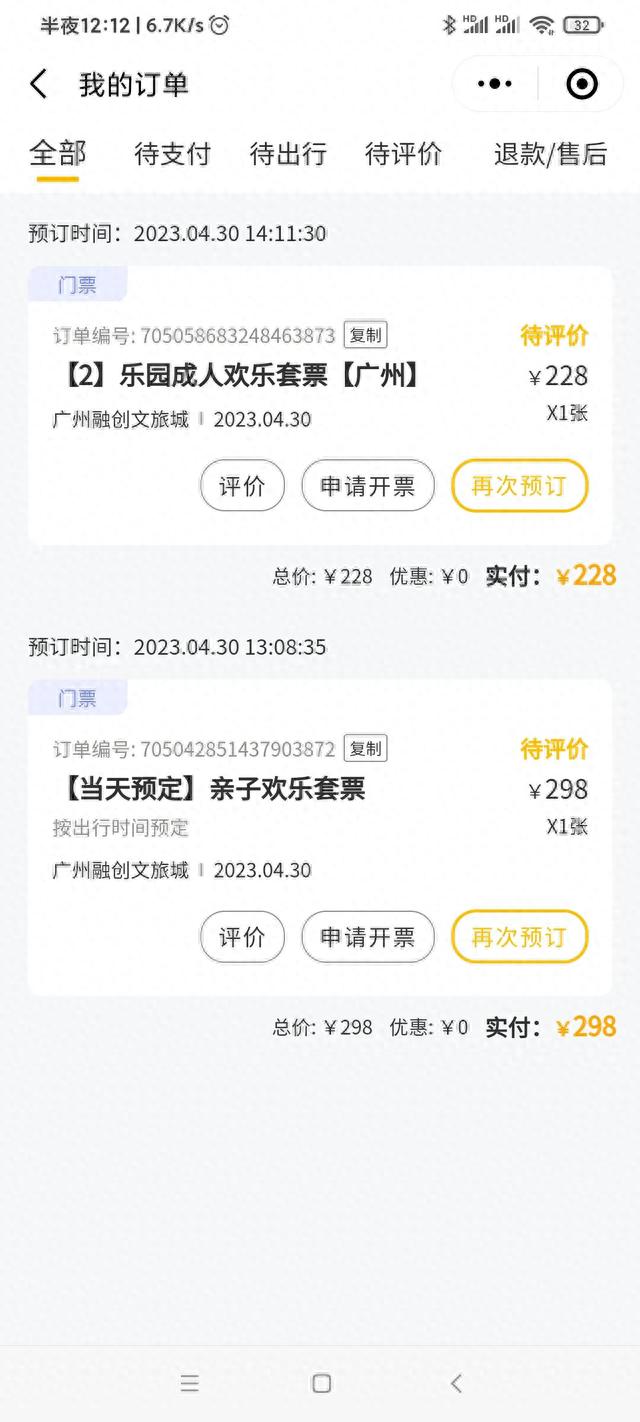Tap 评价 for the 乐园成人欢乐套票 order
The image size is (640, 1422).
pyautogui.click(x=242, y=486)
